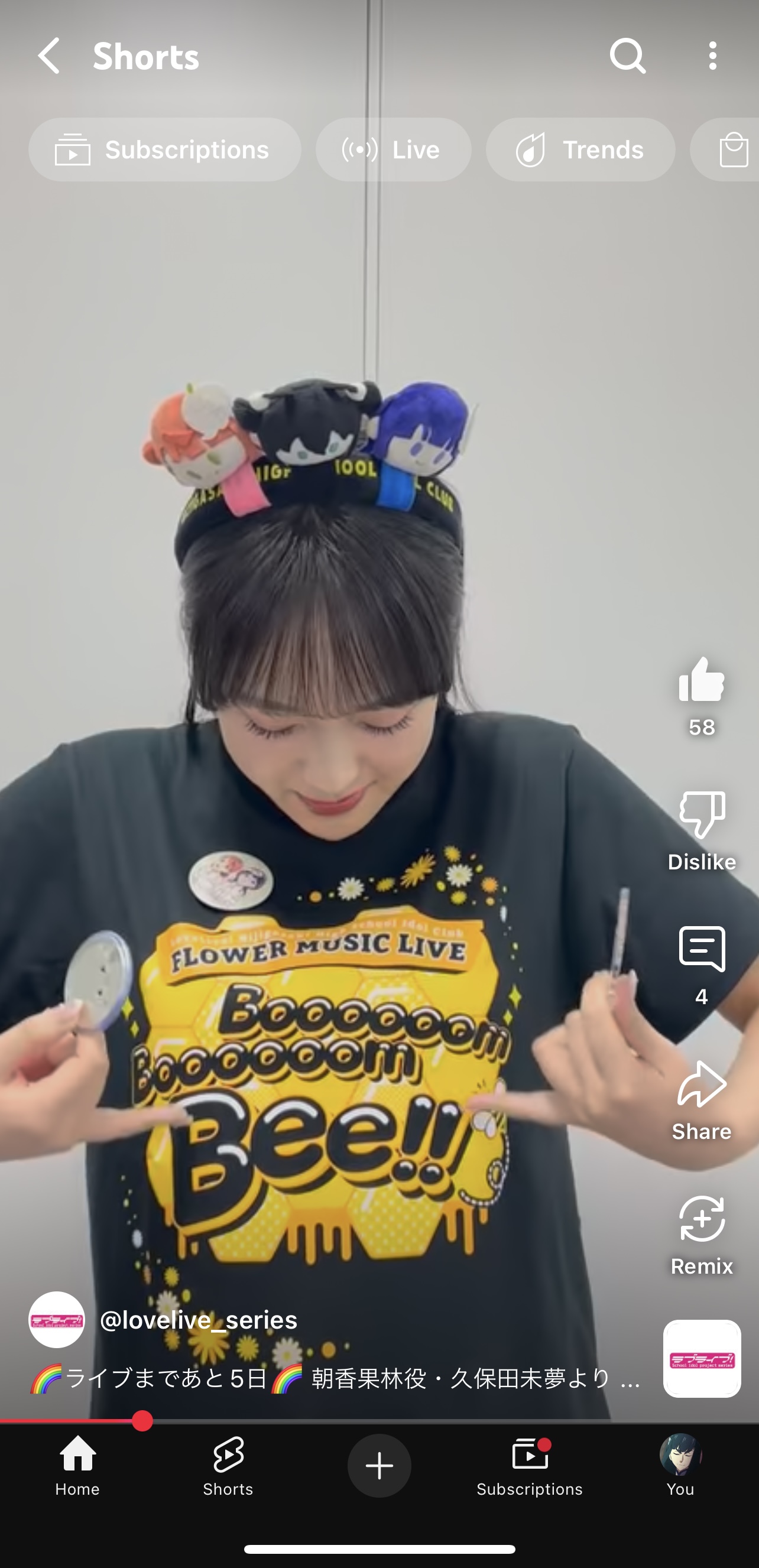Remix this Short

pyautogui.click(x=701, y=1220)
